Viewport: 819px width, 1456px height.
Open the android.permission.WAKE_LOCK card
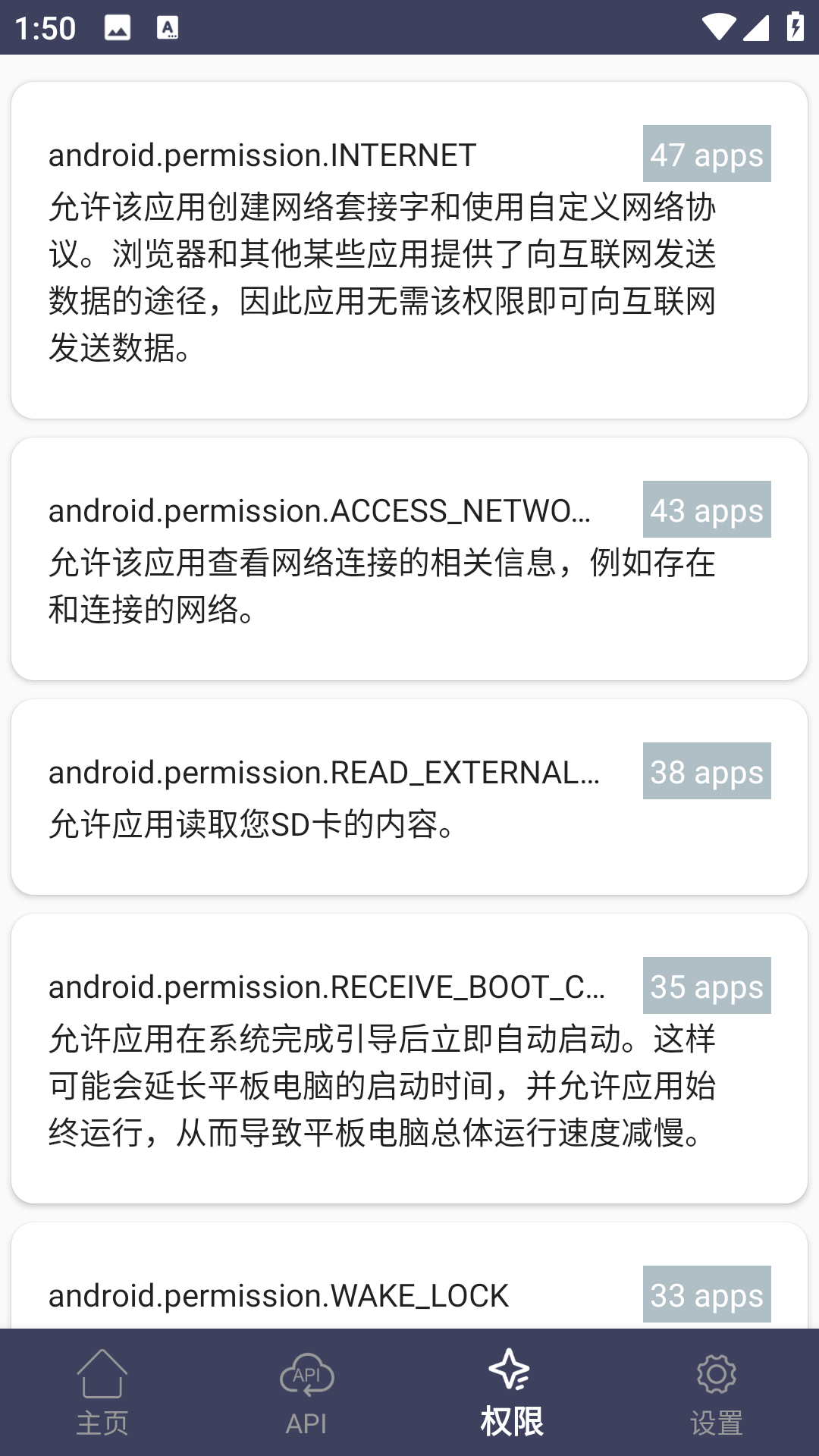coord(409,1289)
